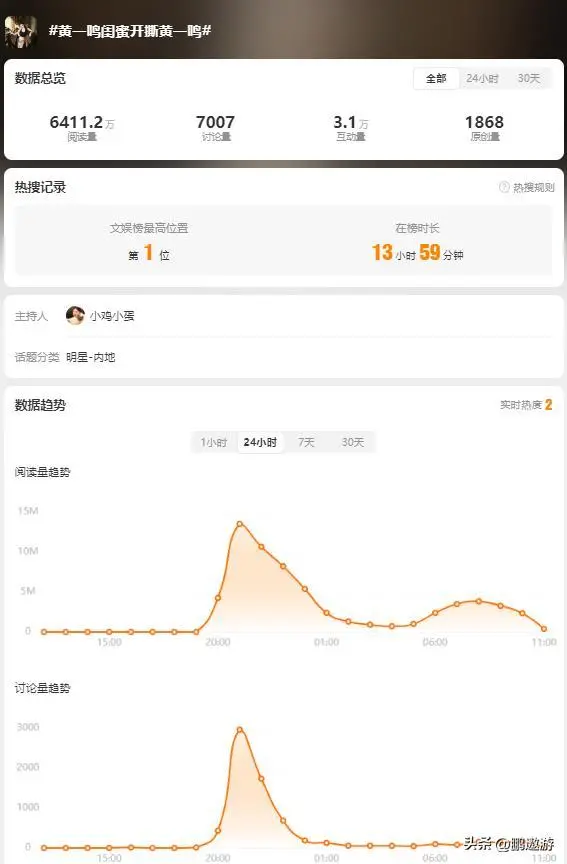Image resolution: width=567 pixels, height=864 pixels.
Task: Switch the trend chart to 30天
Action: [353, 442]
